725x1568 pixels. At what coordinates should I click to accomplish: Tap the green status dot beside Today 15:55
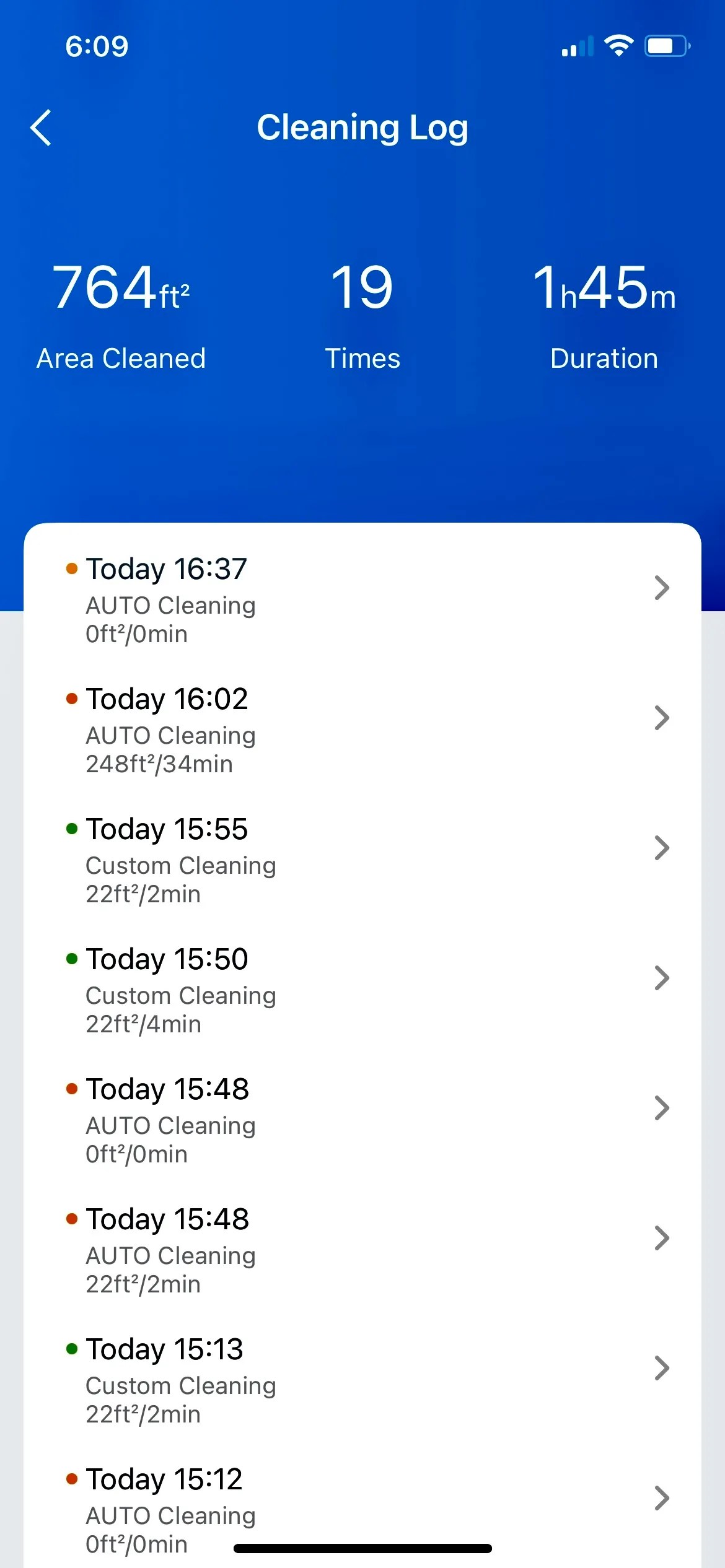click(x=72, y=829)
